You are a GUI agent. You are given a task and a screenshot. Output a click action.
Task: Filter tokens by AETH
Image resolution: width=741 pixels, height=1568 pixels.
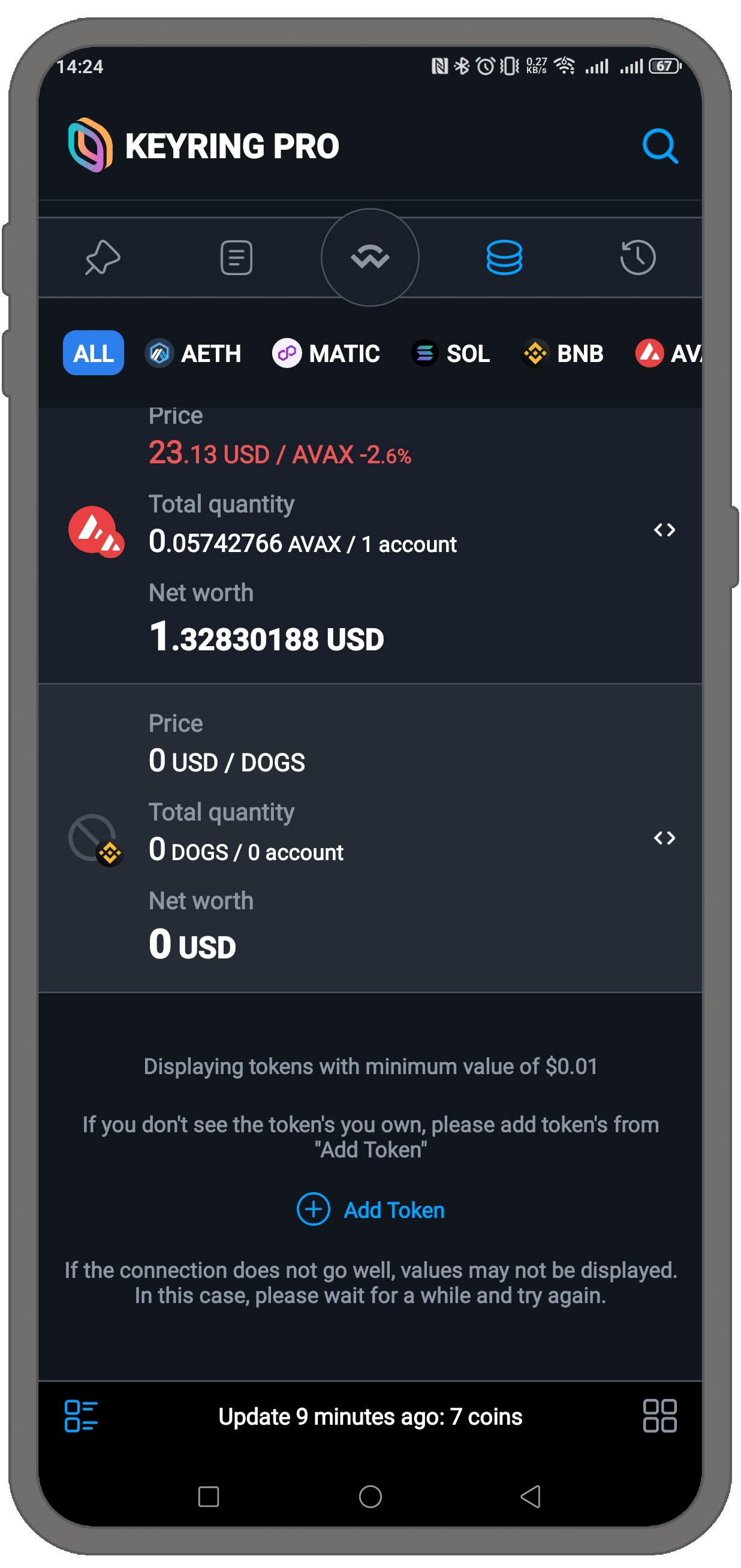(194, 353)
